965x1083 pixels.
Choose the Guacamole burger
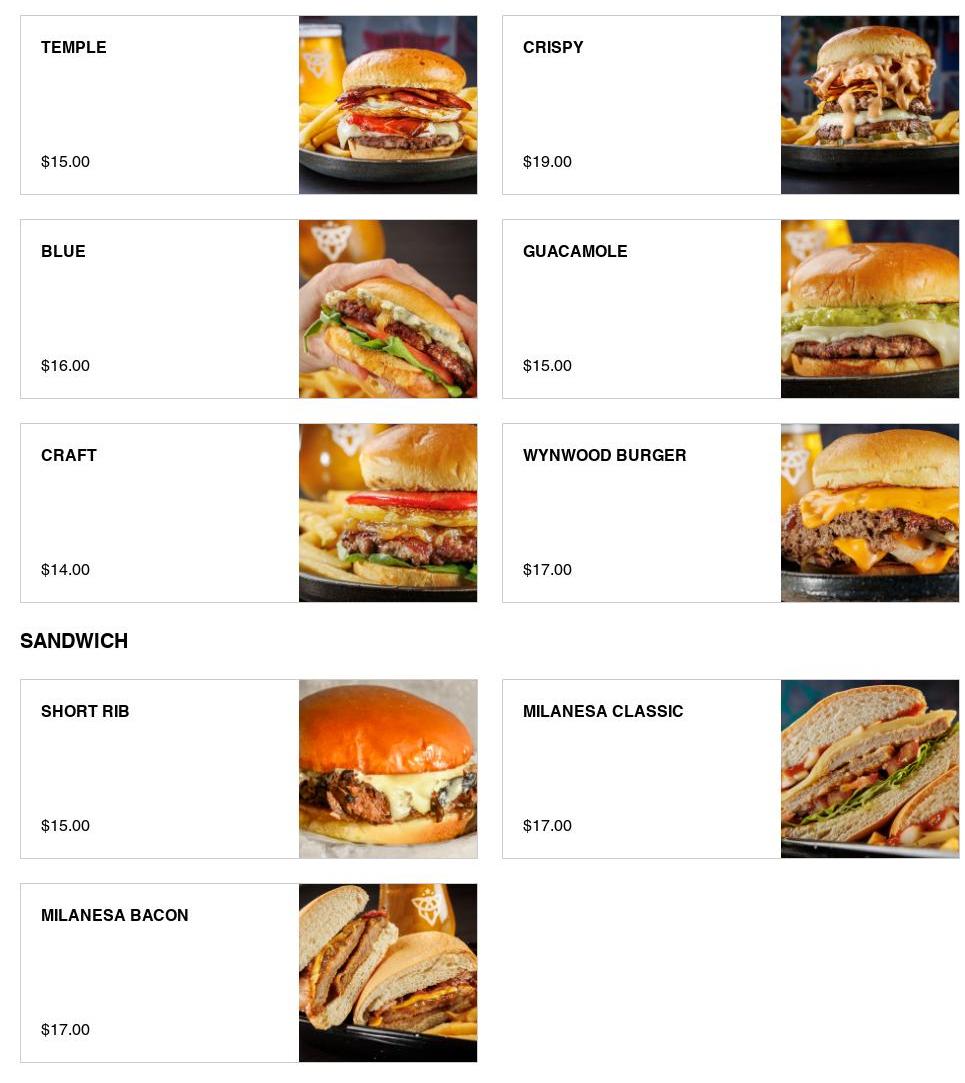click(730, 309)
